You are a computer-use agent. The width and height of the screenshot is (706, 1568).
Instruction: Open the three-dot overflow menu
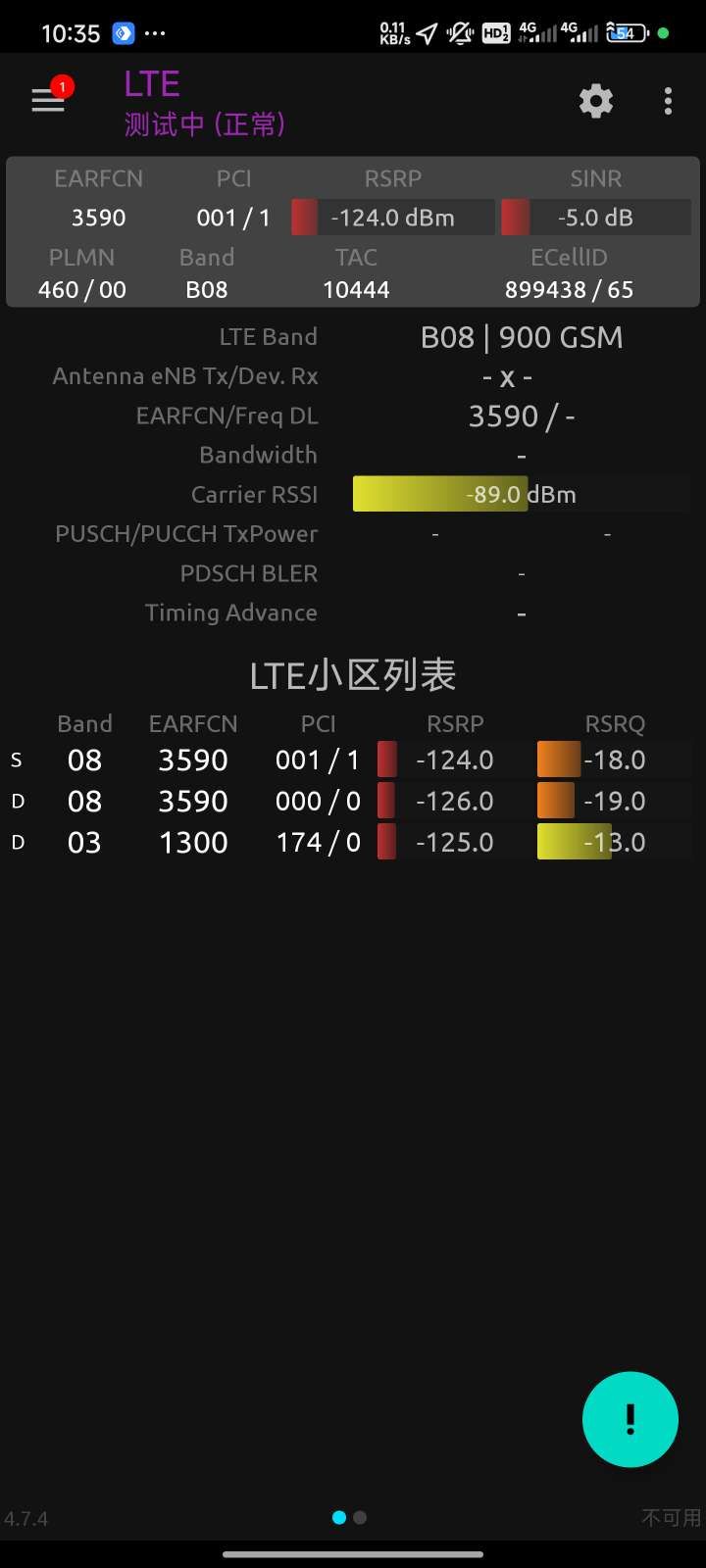click(x=668, y=101)
